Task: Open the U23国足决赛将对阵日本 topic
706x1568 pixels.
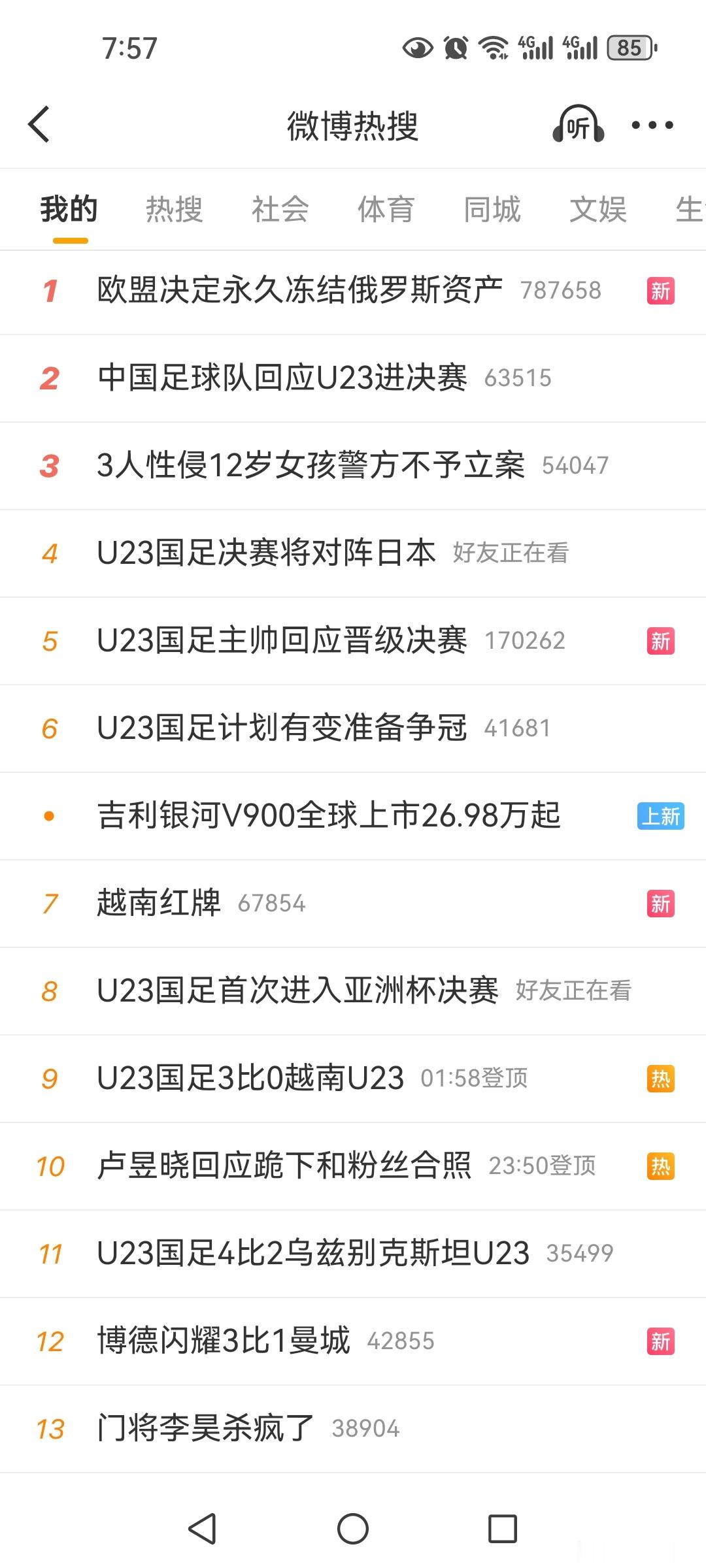Action: tap(268, 553)
